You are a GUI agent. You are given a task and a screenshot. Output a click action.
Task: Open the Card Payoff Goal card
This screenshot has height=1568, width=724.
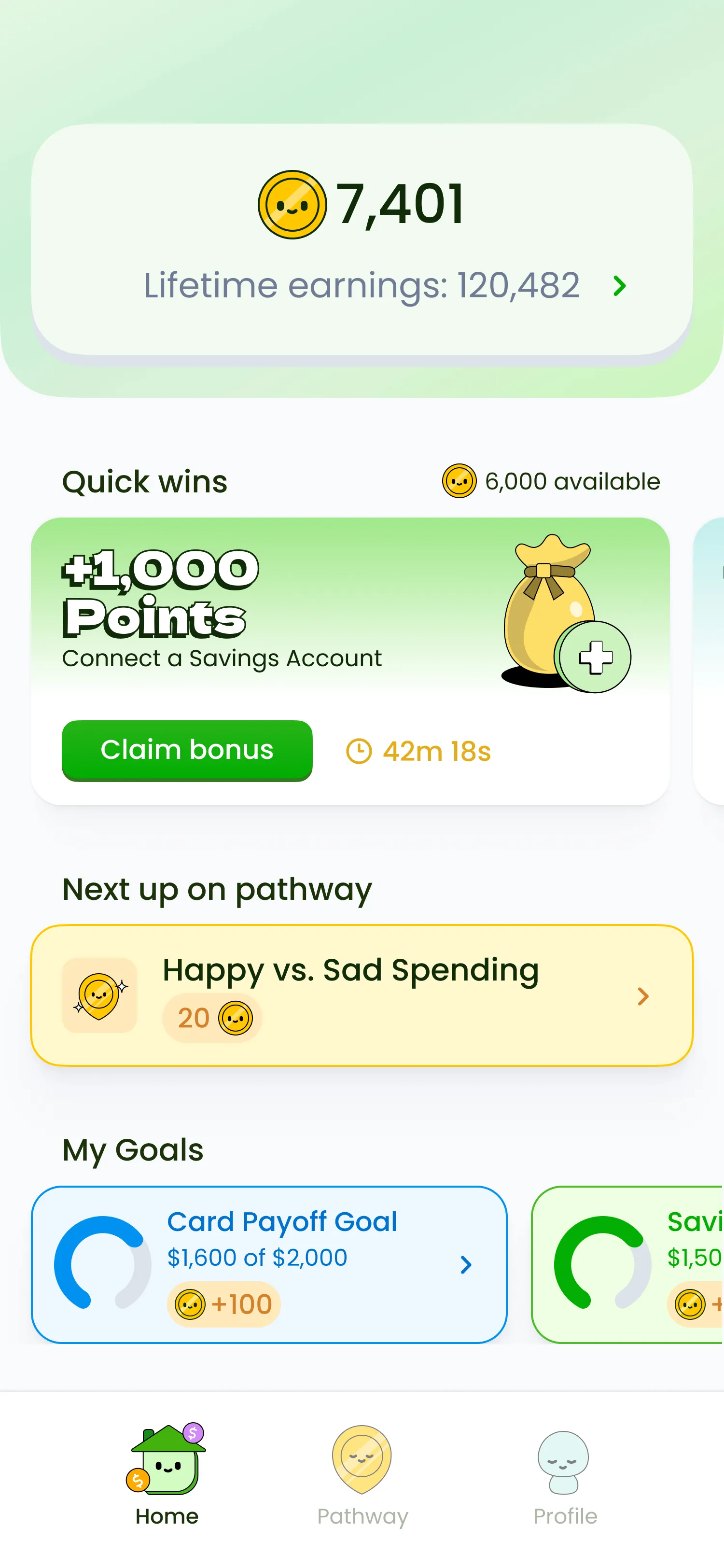tap(269, 1264)
